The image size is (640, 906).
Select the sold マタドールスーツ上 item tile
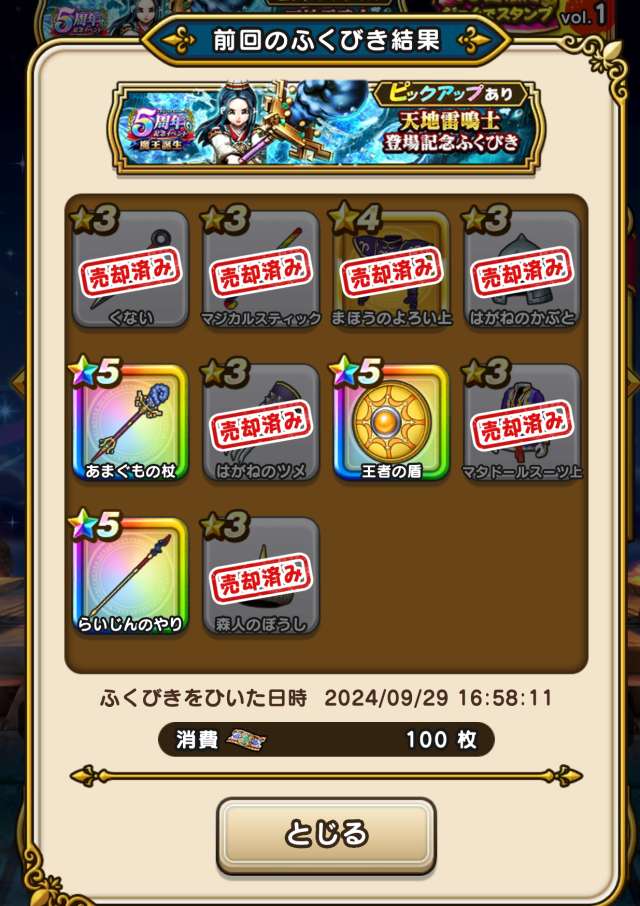[x=522, y=422]
